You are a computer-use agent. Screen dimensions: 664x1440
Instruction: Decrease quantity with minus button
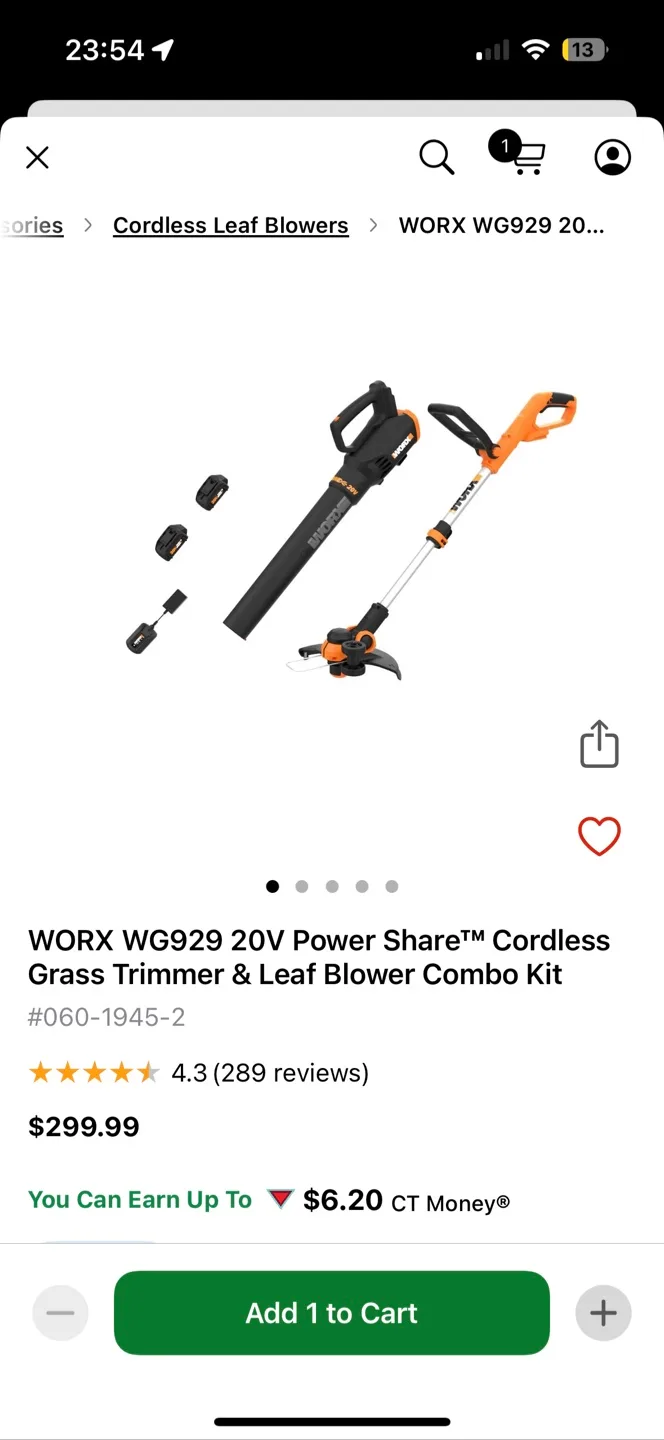click(x=60, y=1313)
